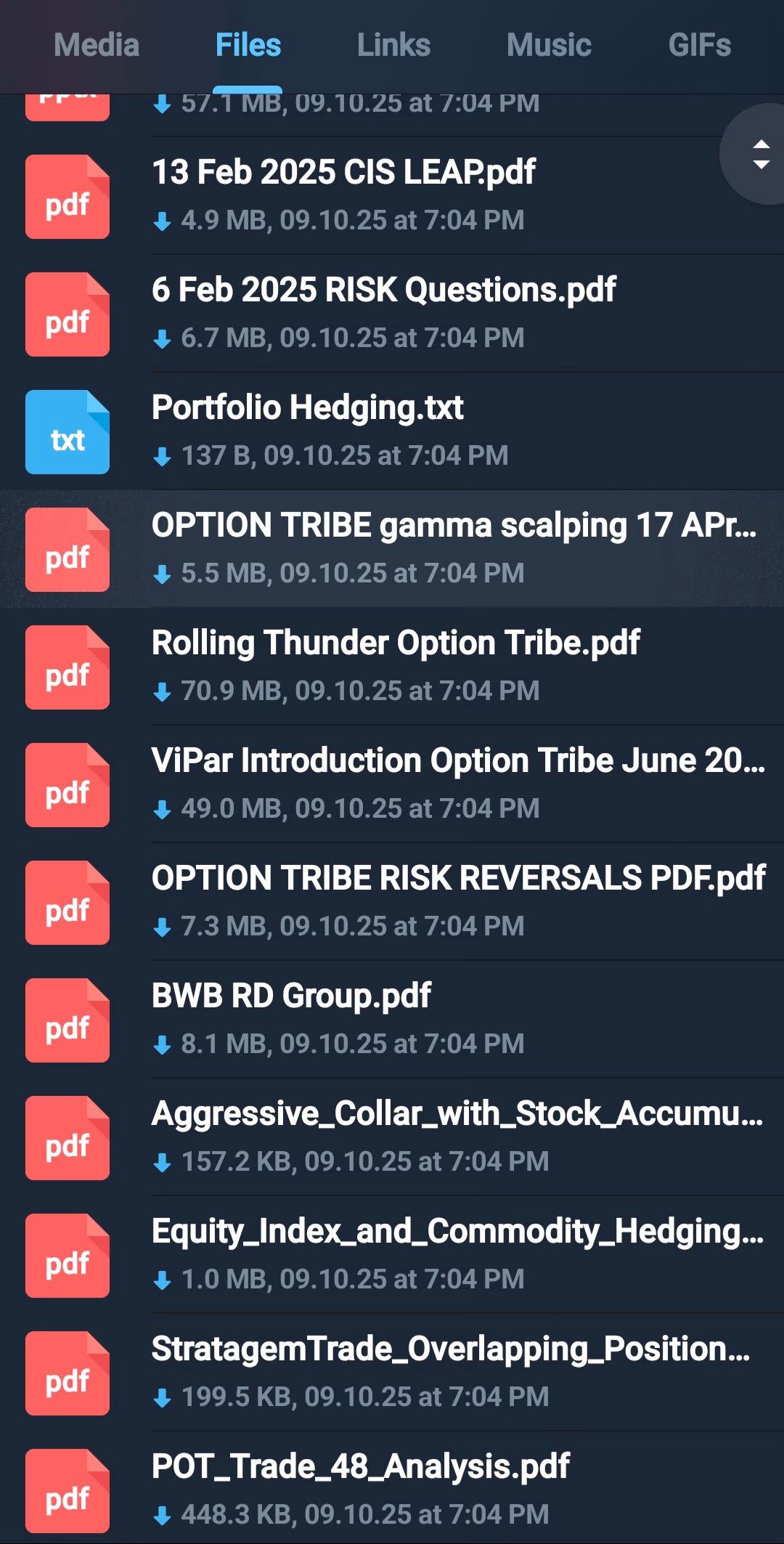Download the BWB RD Group.pdf file

coord(68,1020)
